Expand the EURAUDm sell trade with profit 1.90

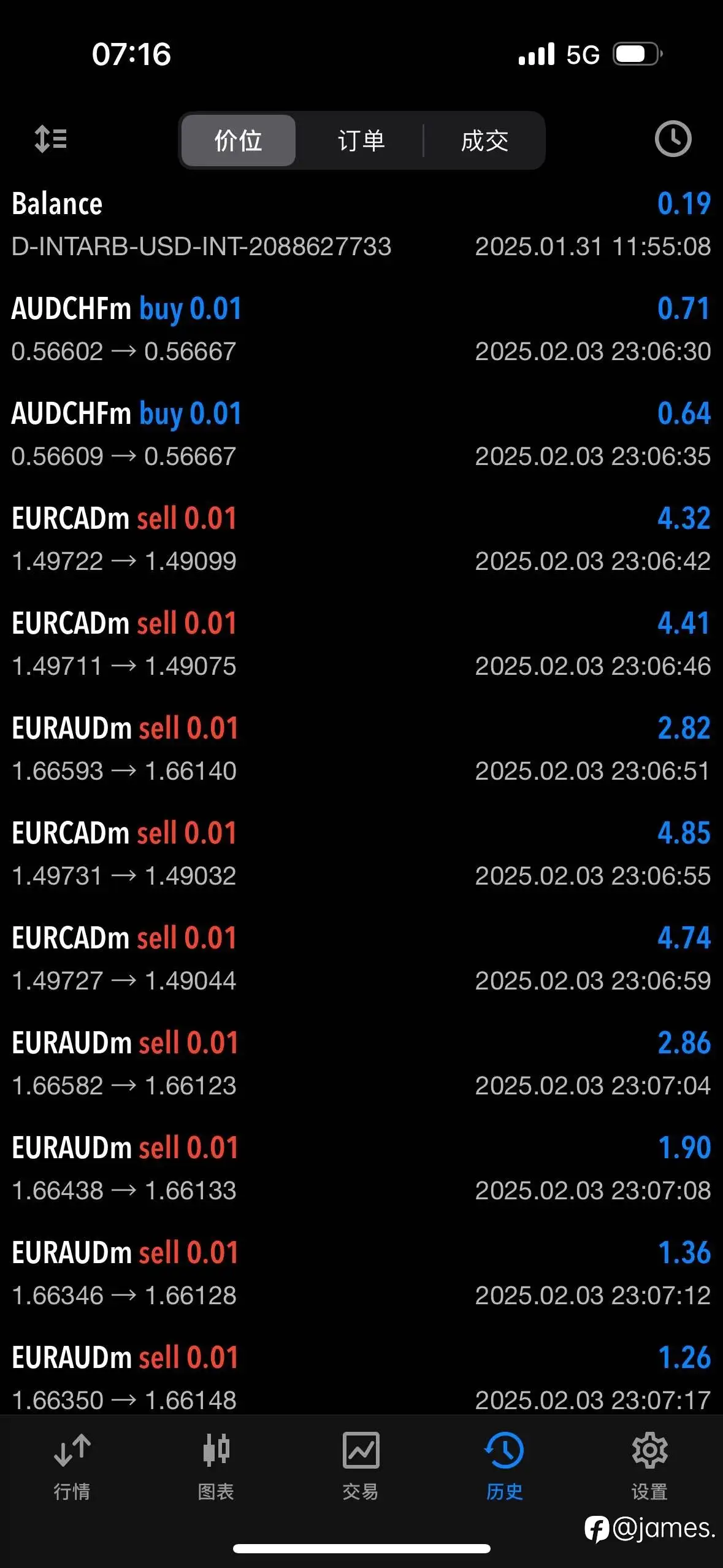point(361,1169)
